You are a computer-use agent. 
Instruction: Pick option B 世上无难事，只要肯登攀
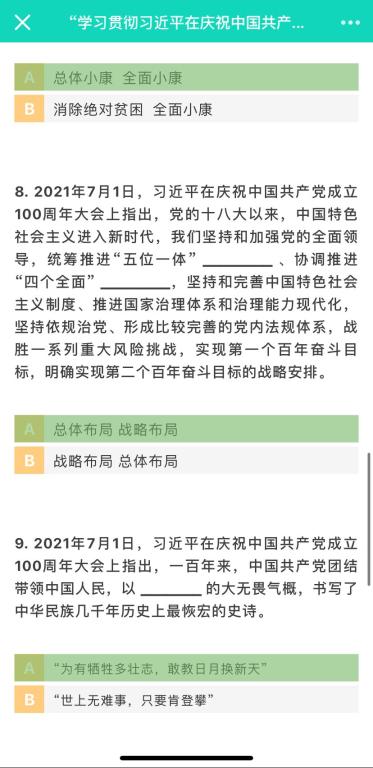coord(186,699)
